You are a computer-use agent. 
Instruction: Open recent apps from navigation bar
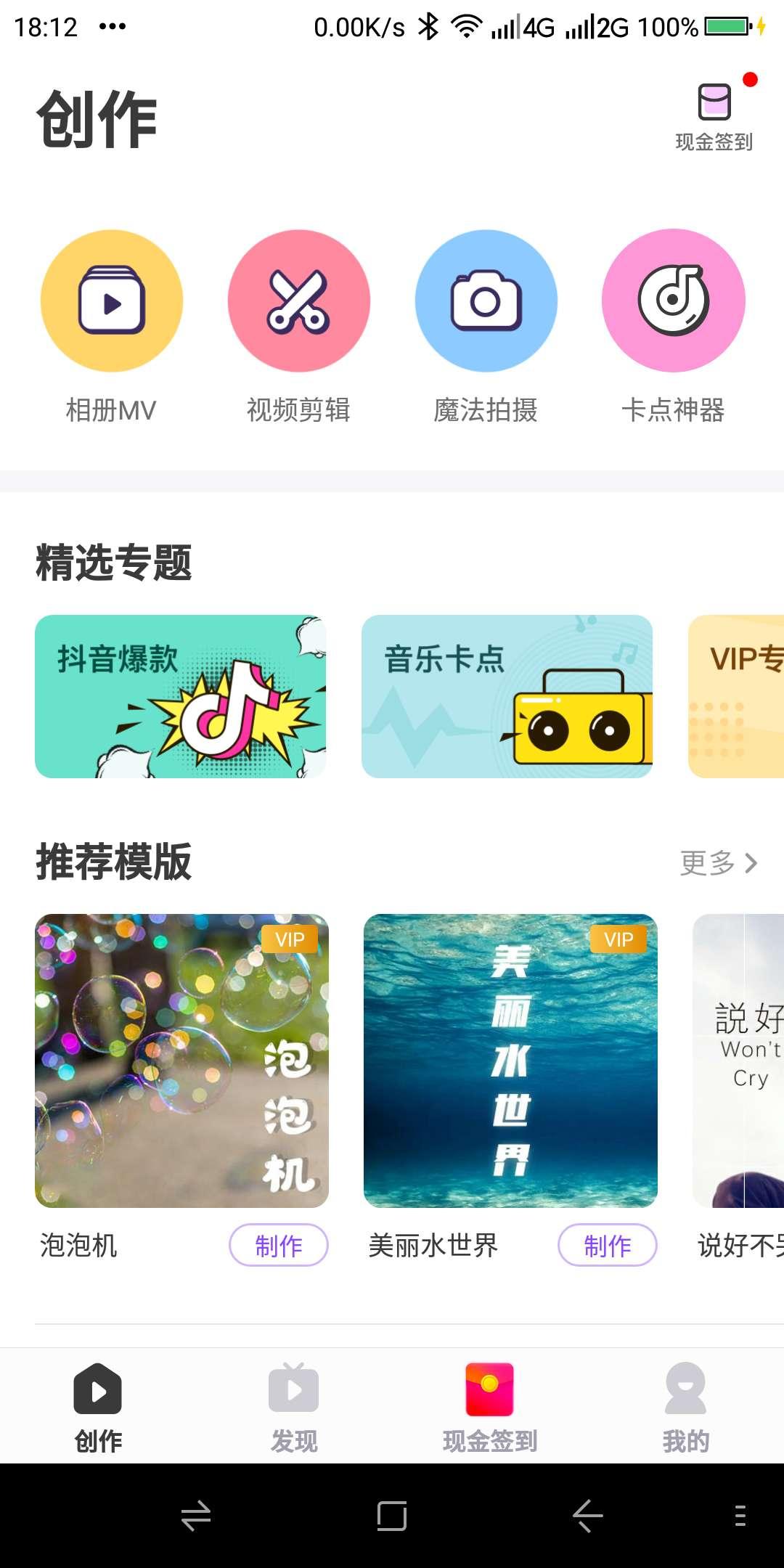pyautogui.click(x=392, y=1516)
